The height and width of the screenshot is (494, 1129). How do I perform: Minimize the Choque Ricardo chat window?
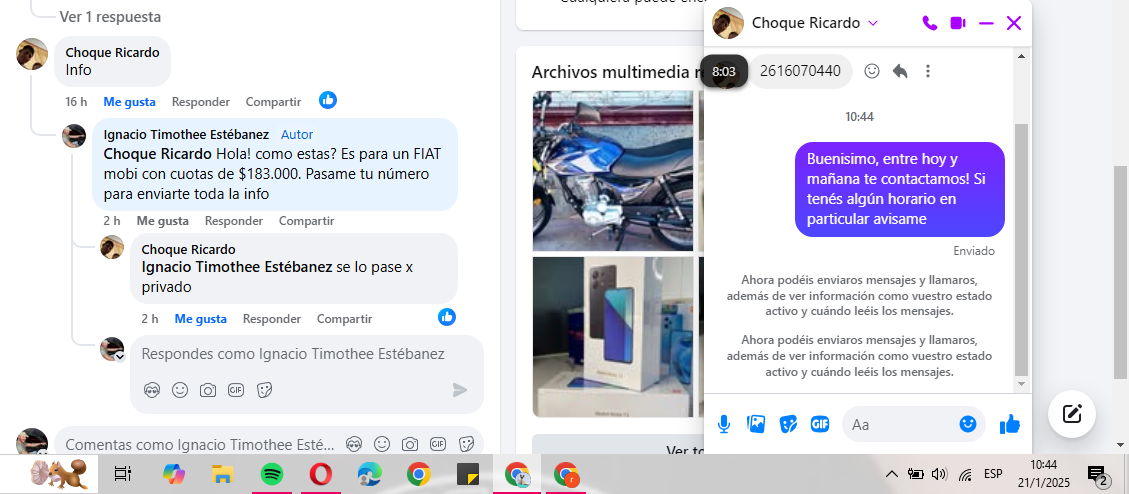[x=986, y=23]
